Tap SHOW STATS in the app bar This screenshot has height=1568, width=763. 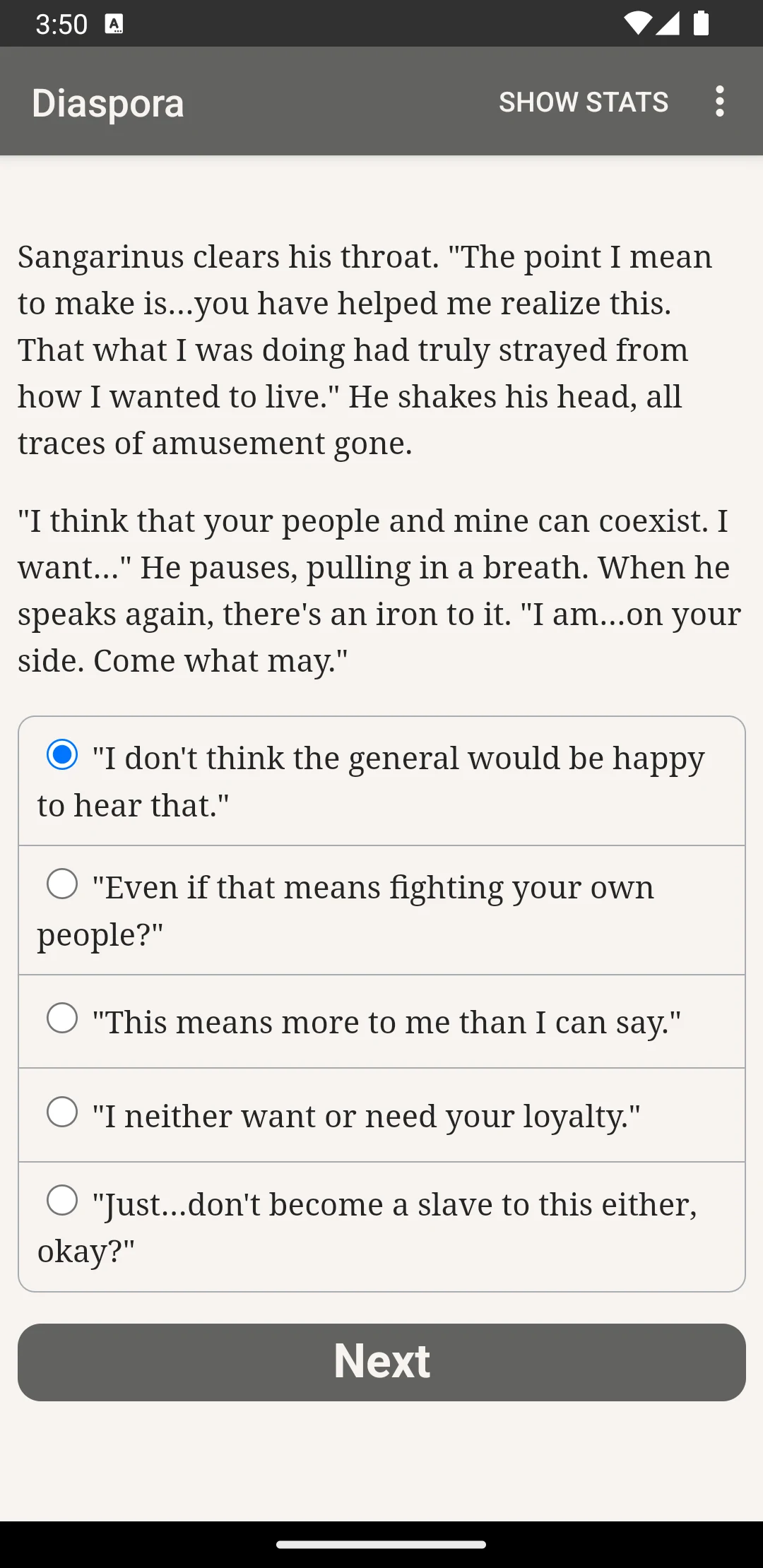click(584, 102)
